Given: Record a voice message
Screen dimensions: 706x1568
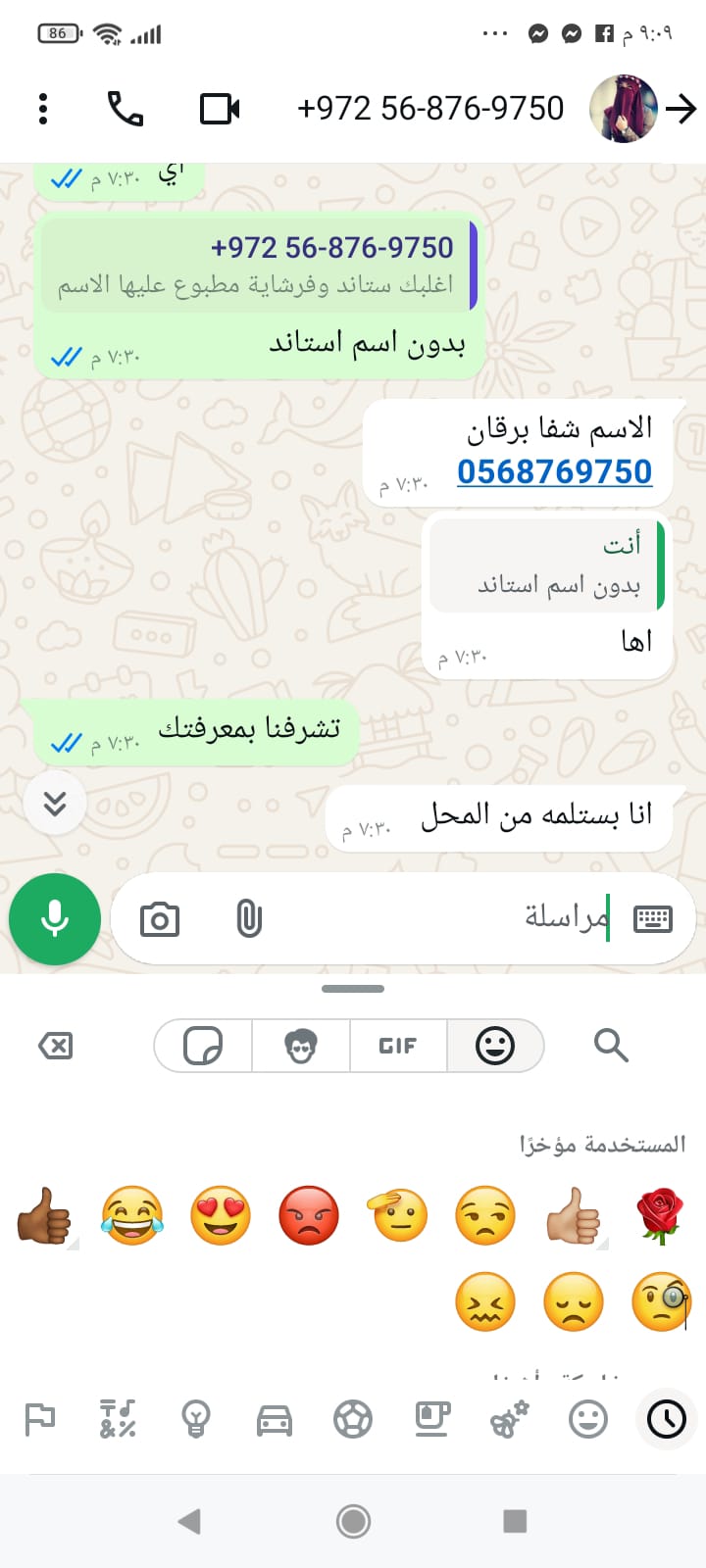Looking at the screenshot, I should [55, 919].
